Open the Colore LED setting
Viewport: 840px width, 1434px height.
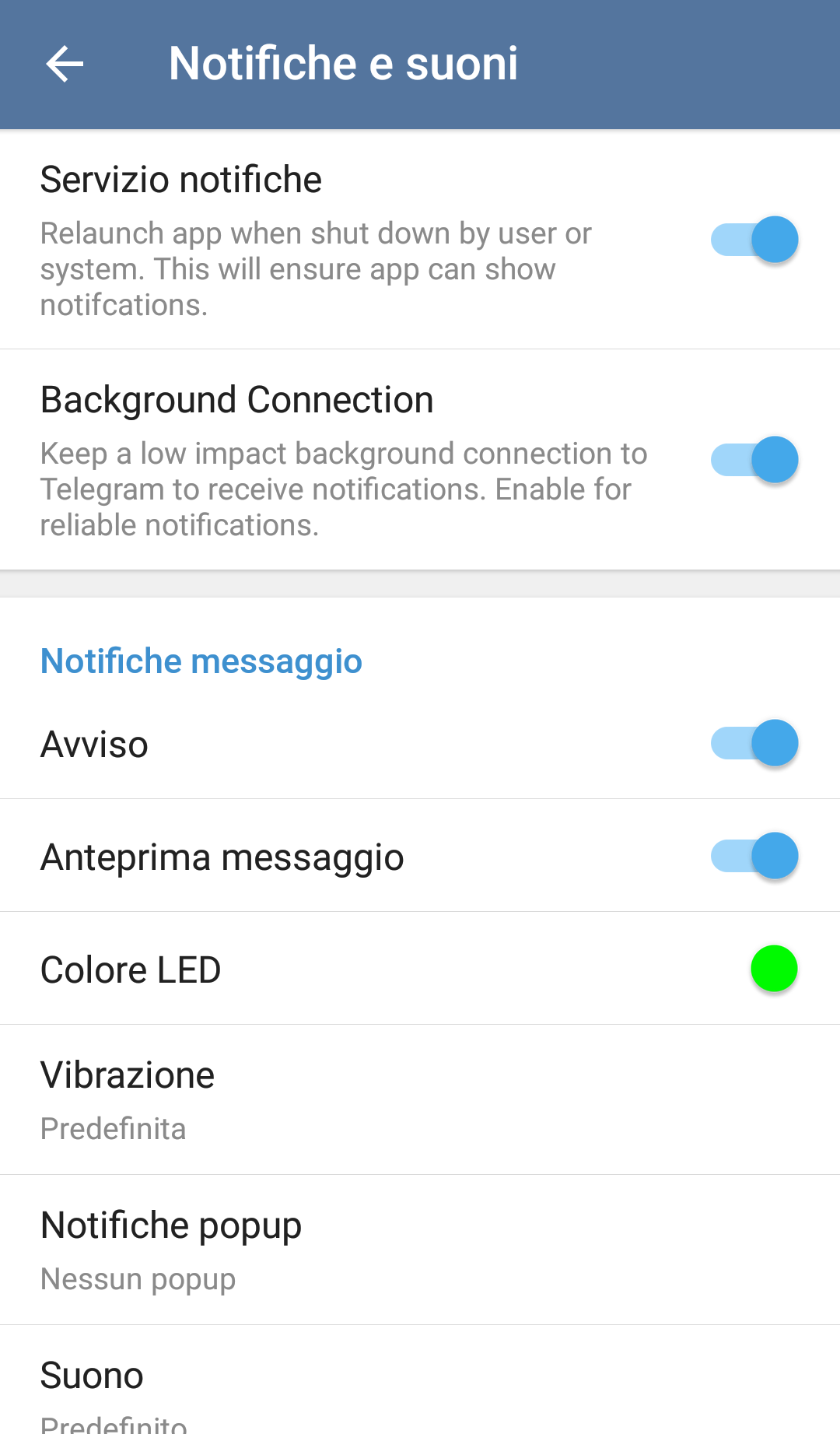pos(420,969)
